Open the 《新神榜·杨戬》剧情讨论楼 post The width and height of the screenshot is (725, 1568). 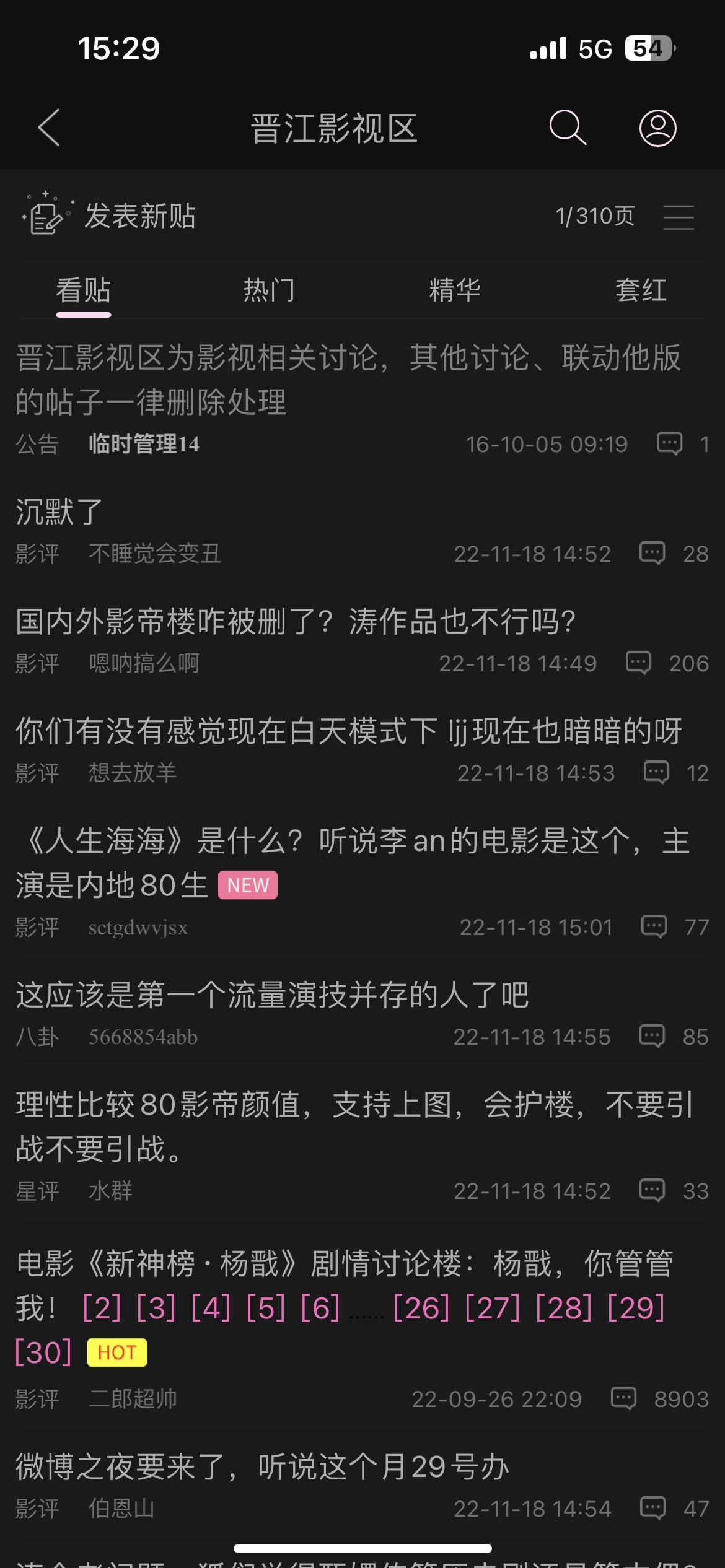point(345,1265)
